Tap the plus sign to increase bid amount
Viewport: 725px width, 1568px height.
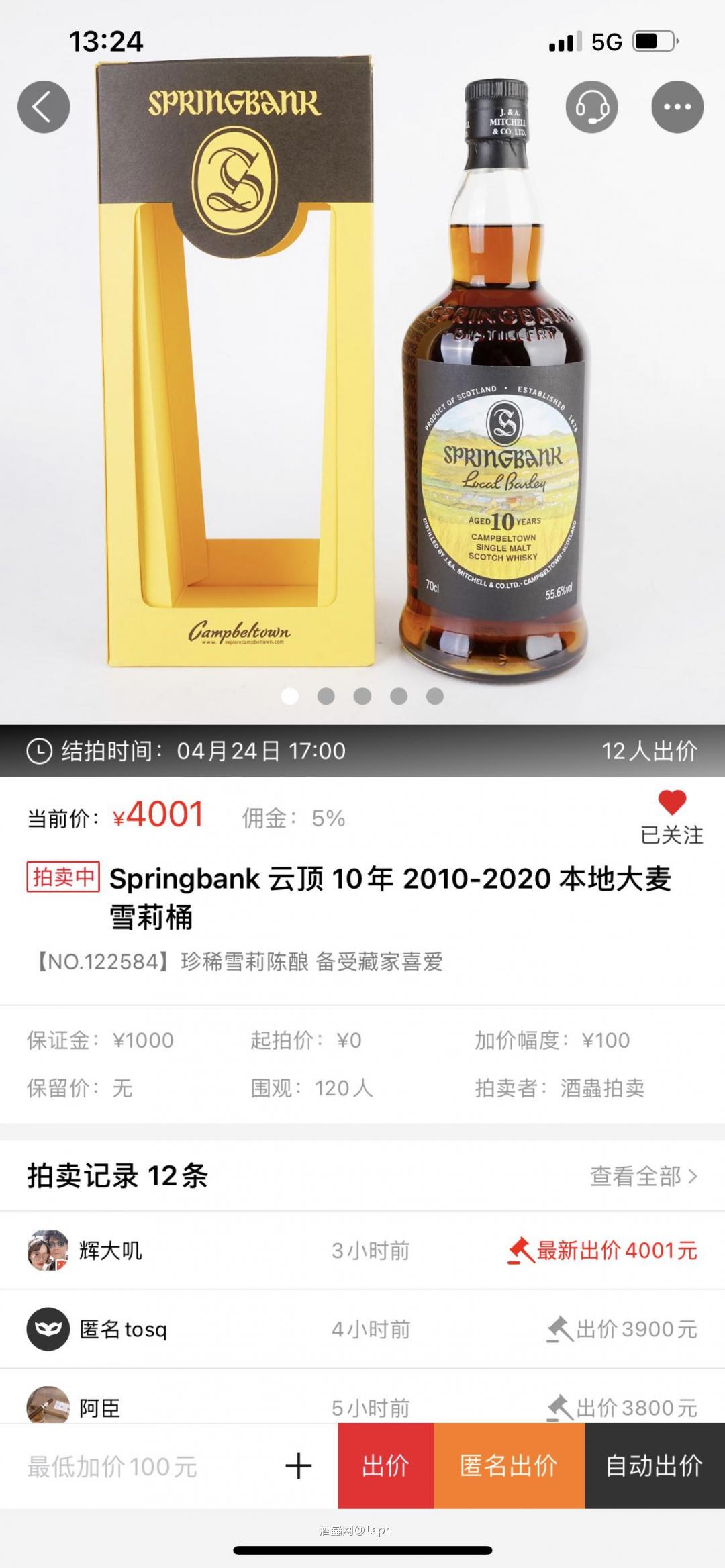coord(297,1467)
